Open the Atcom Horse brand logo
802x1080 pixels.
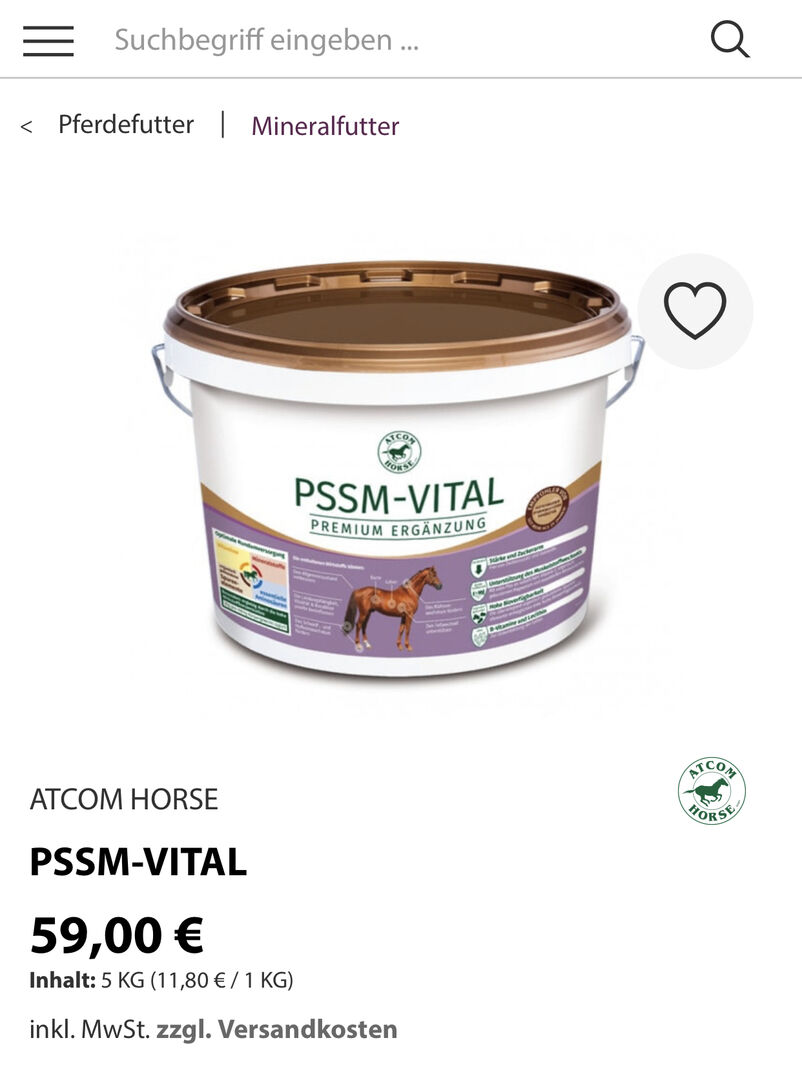point(711,791)
